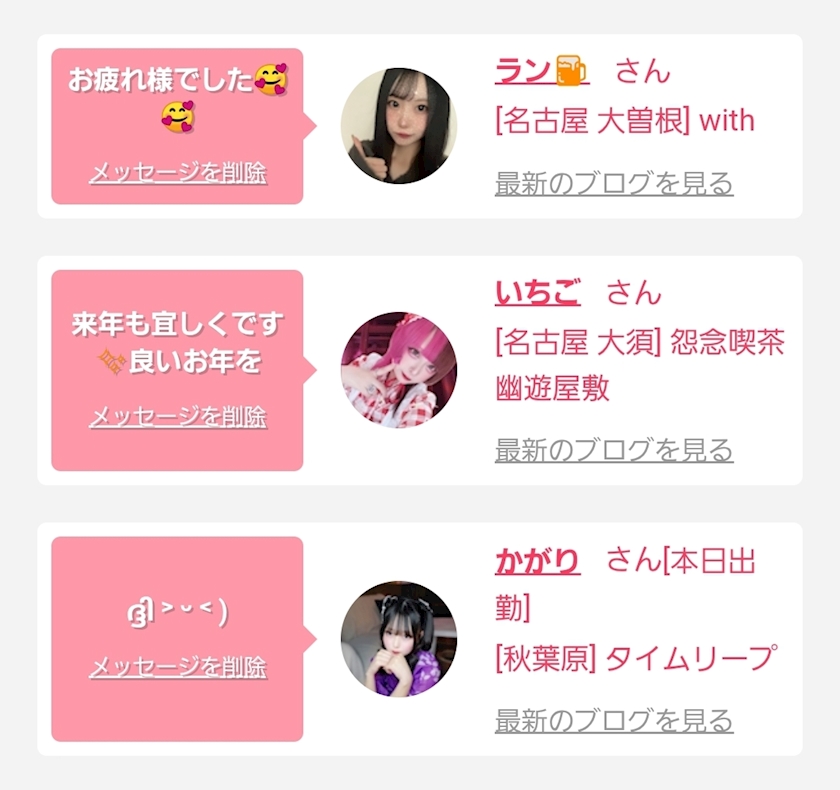Delete the お疲れ様でした message
This screenshot has height=790, width=840.
coord(178,173)
